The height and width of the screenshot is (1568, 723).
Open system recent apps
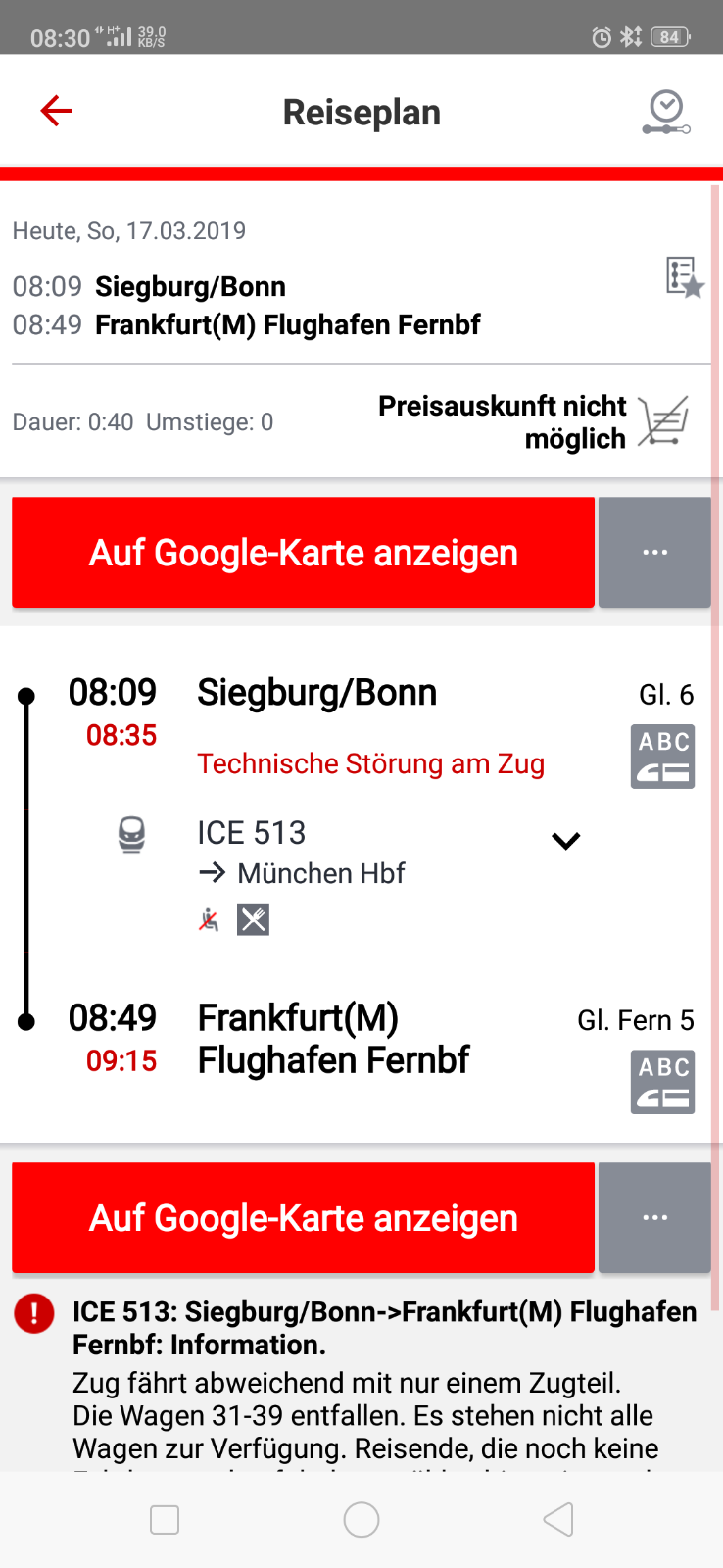coord(165,1520)
